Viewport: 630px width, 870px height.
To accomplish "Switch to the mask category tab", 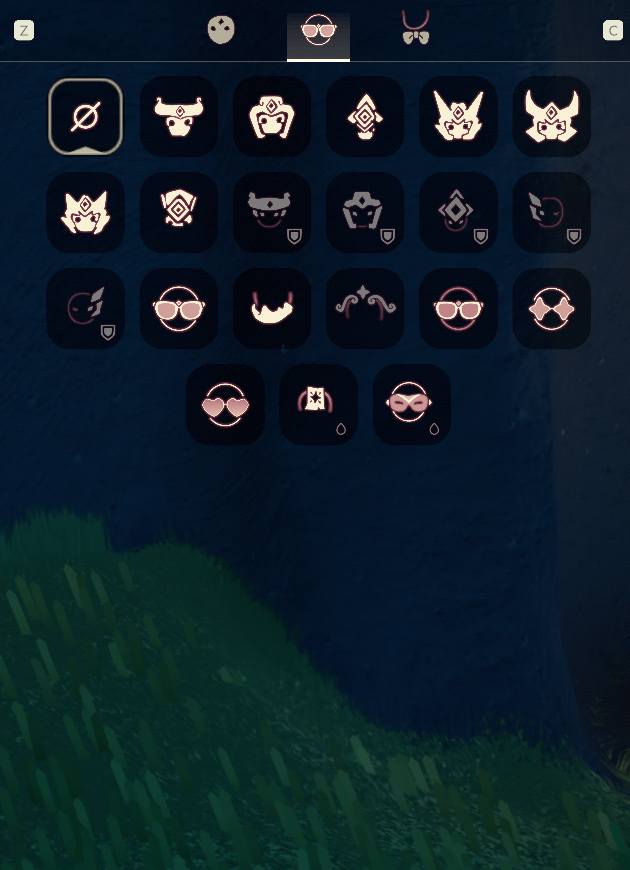I will click(x=221, y=30).
